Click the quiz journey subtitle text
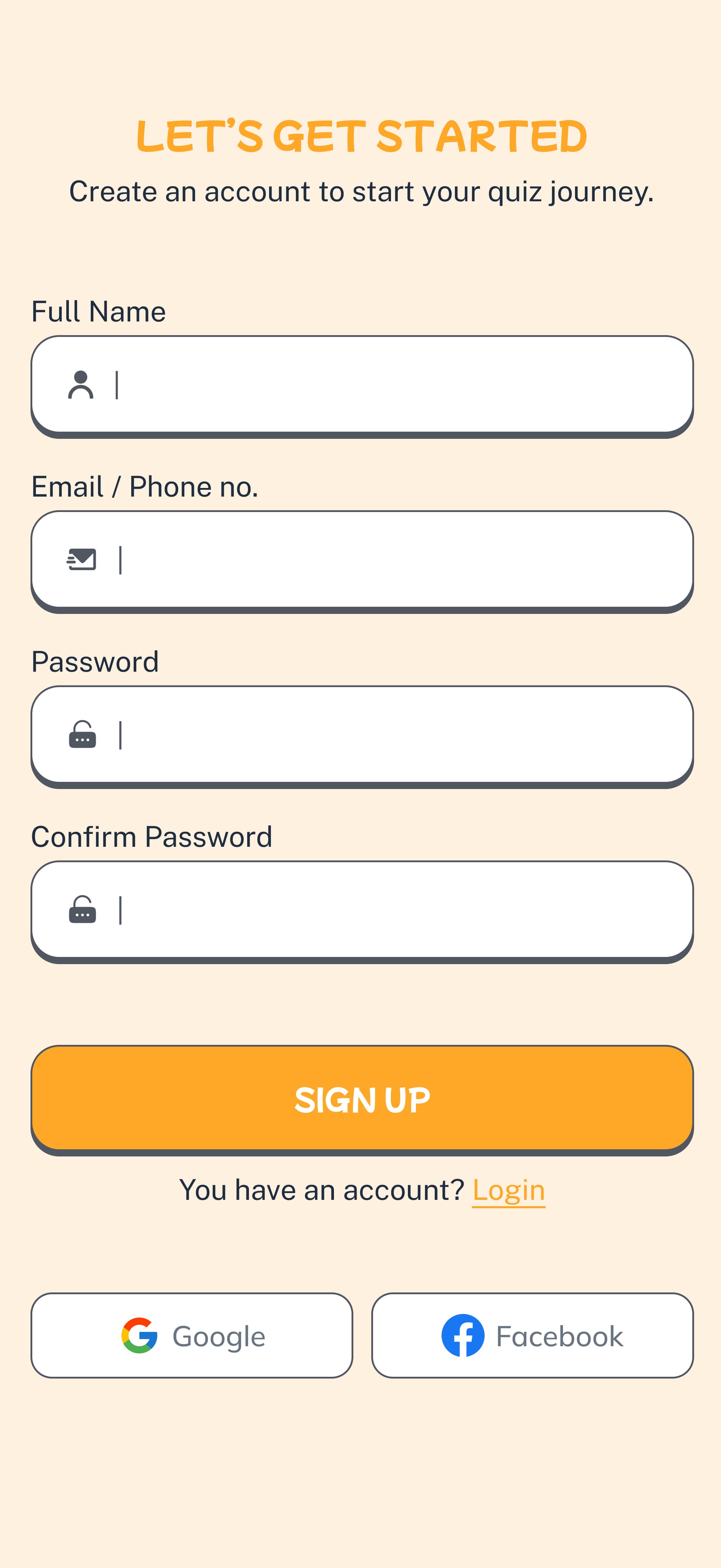This screenshot has width=721, height=1568. pos(360,192)
